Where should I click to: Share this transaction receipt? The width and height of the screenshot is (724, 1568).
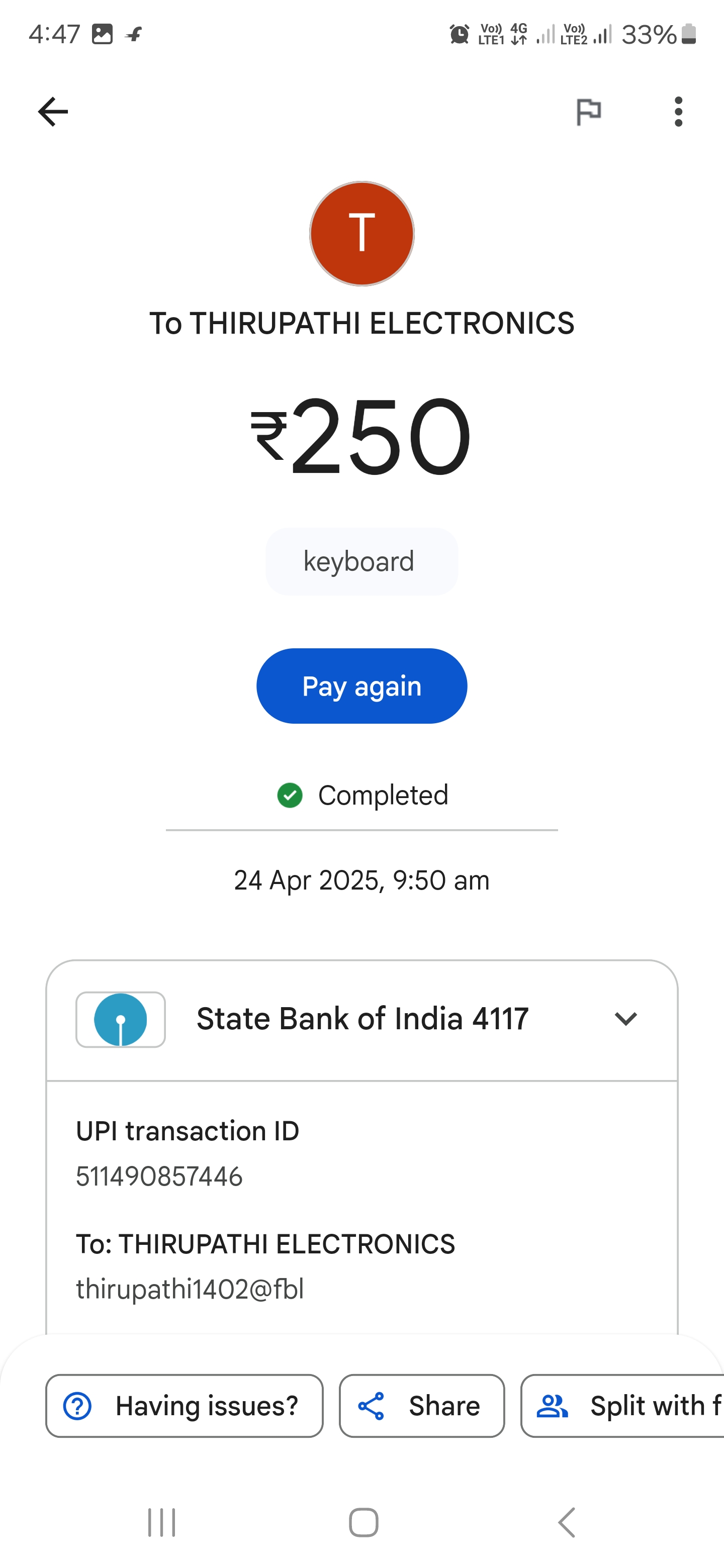(422, 1406)
